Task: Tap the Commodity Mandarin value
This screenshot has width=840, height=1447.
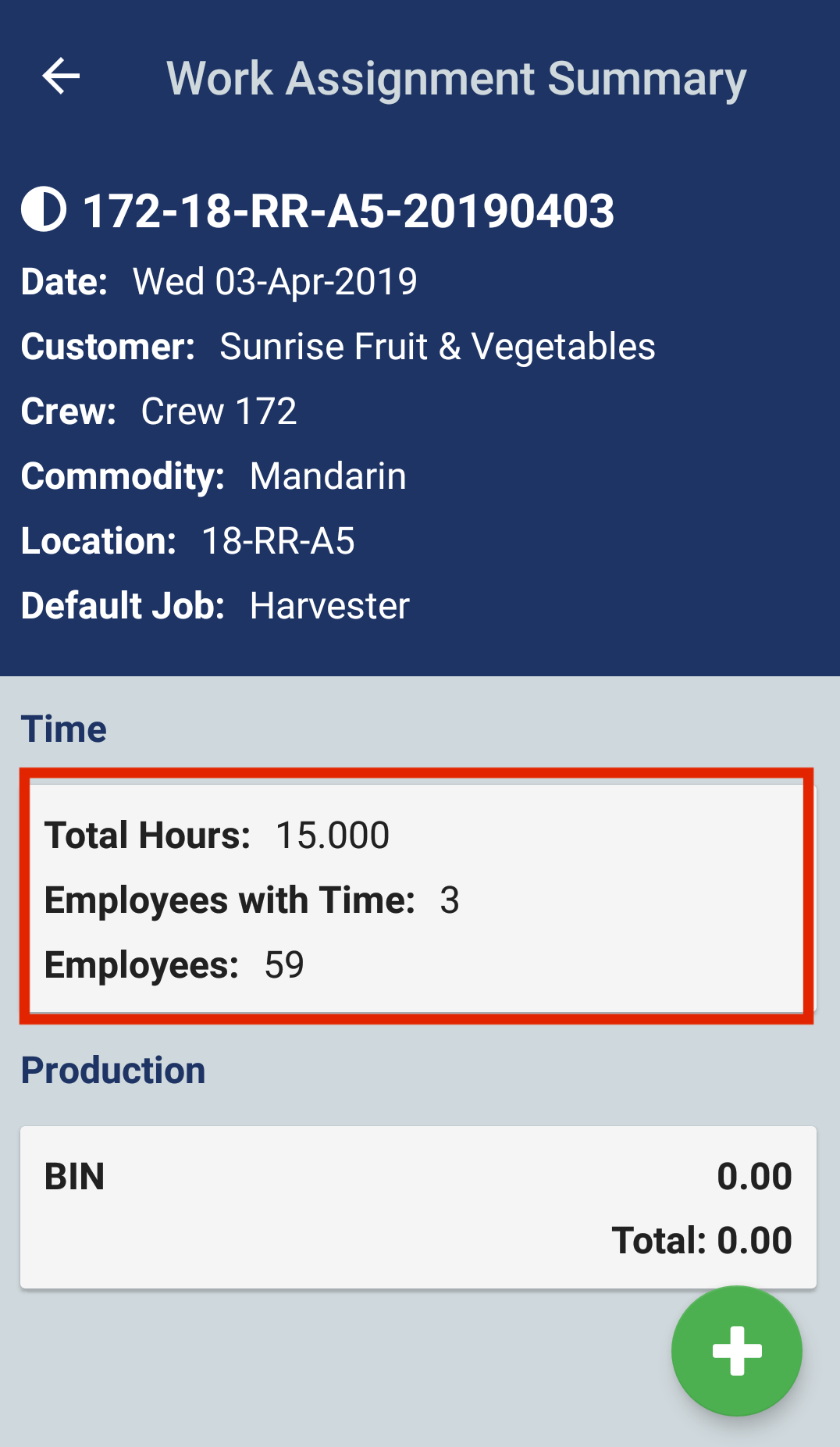Action: 327,476
